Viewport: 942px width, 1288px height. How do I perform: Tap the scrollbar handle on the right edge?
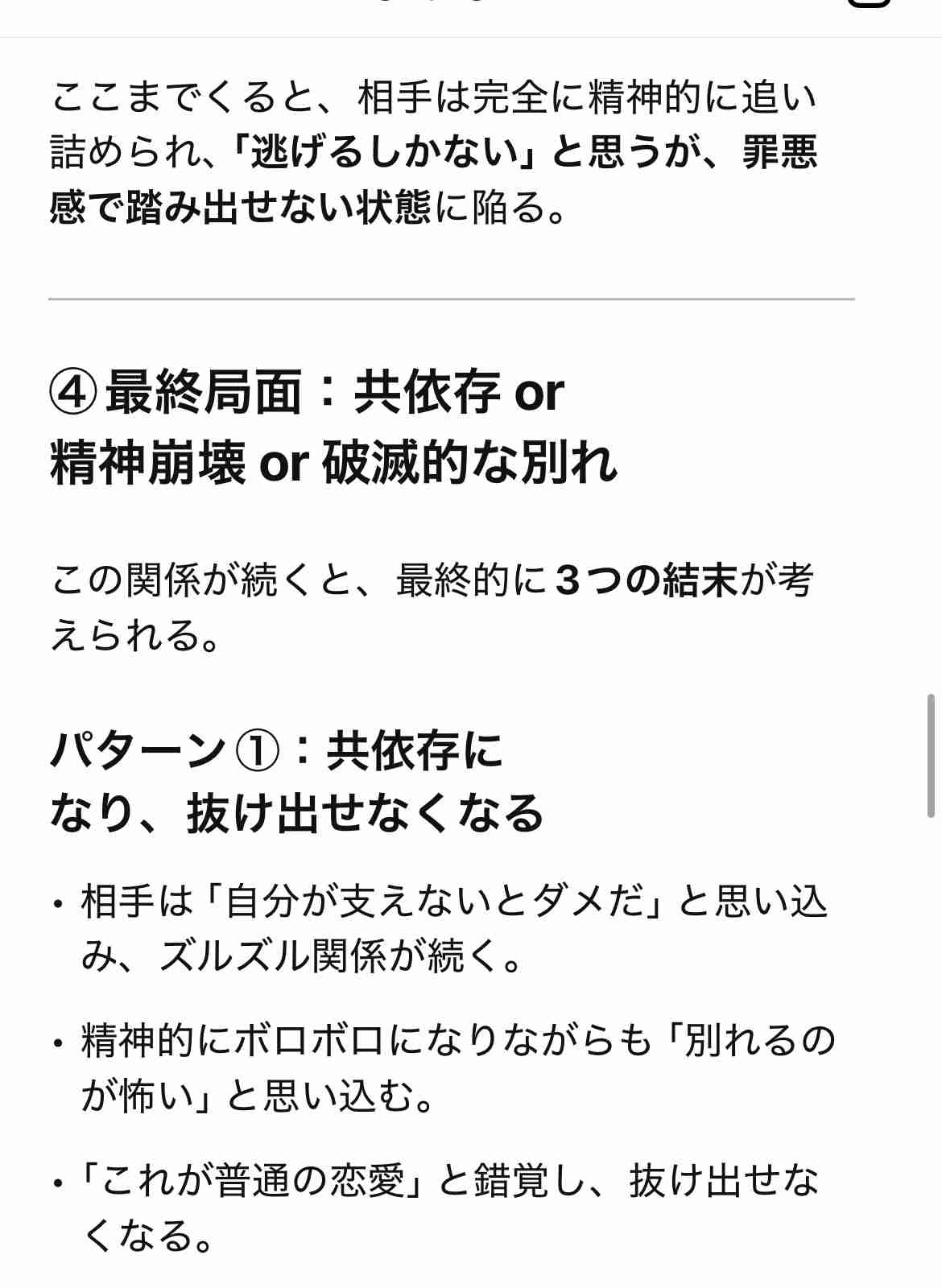[931, 755]
